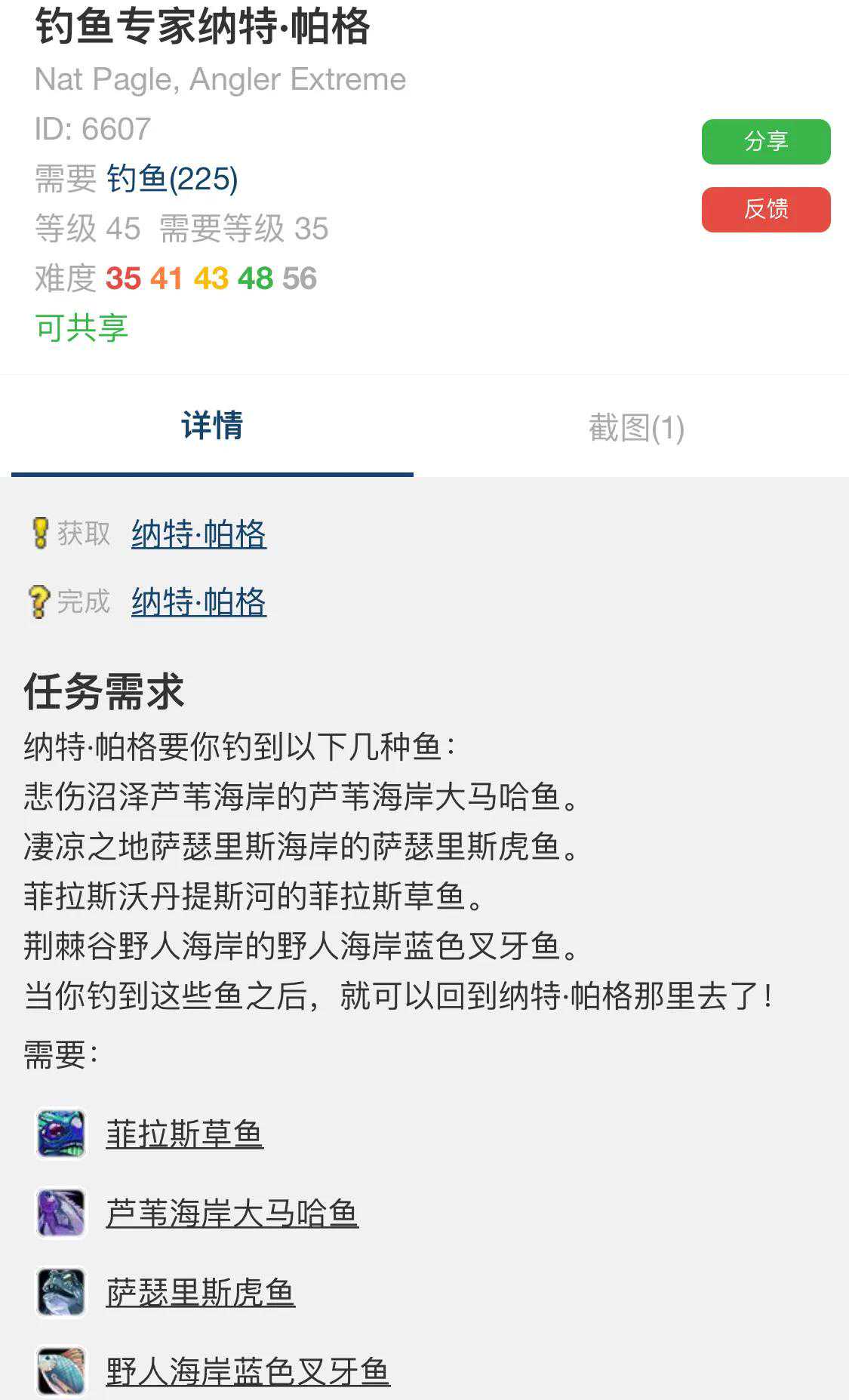
Task: View the 芦苇海岸大马哈鱼 item page
Action: click(x=232, y=1214)
